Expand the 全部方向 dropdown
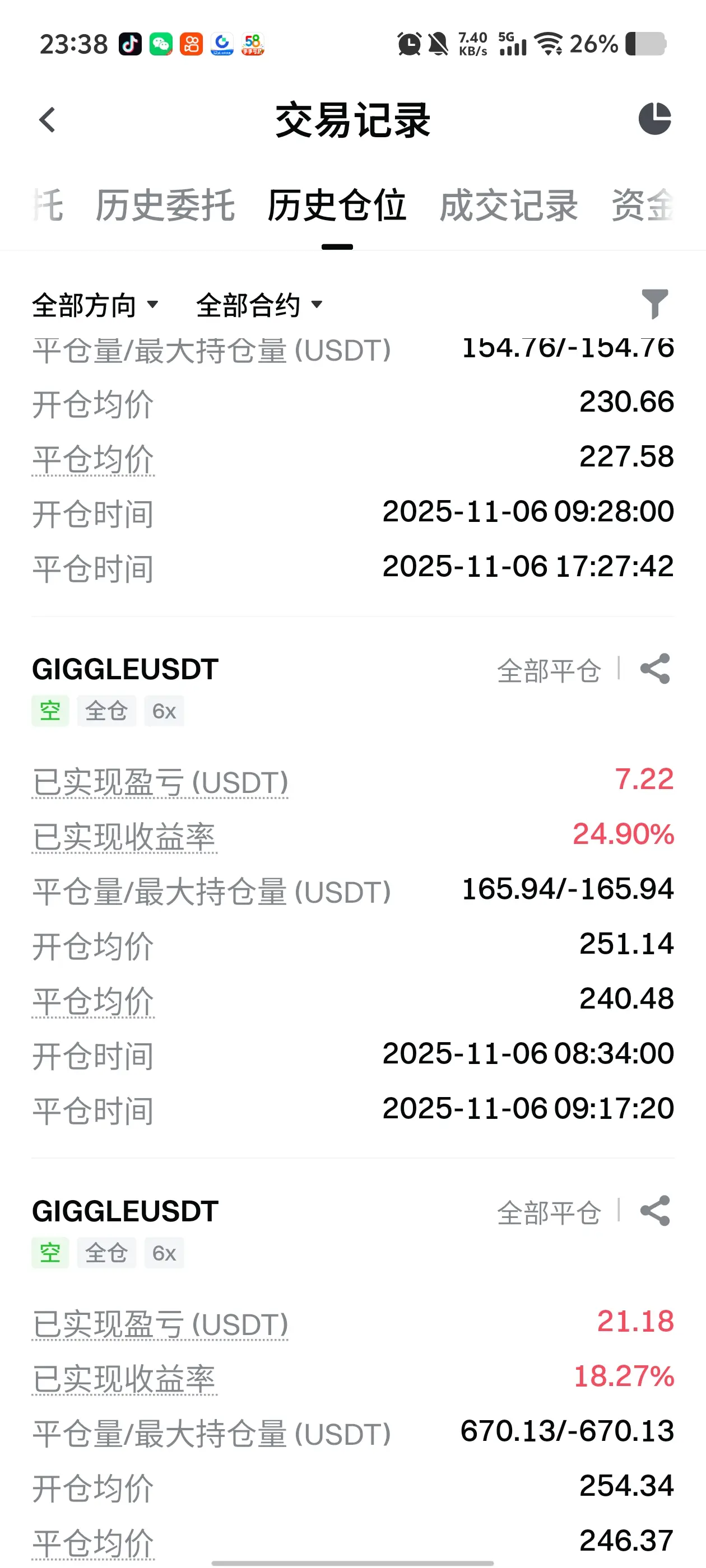The width and height of the screenshot is (706, 1568). pos(95,305)
